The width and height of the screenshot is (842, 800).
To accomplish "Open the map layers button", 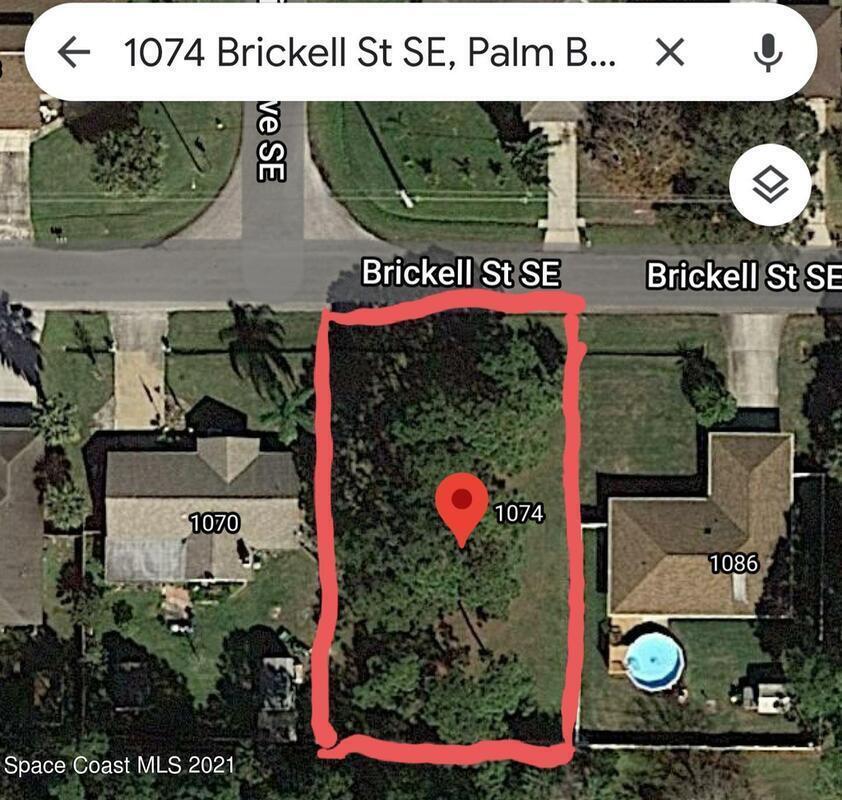I will tap(770, 185).
